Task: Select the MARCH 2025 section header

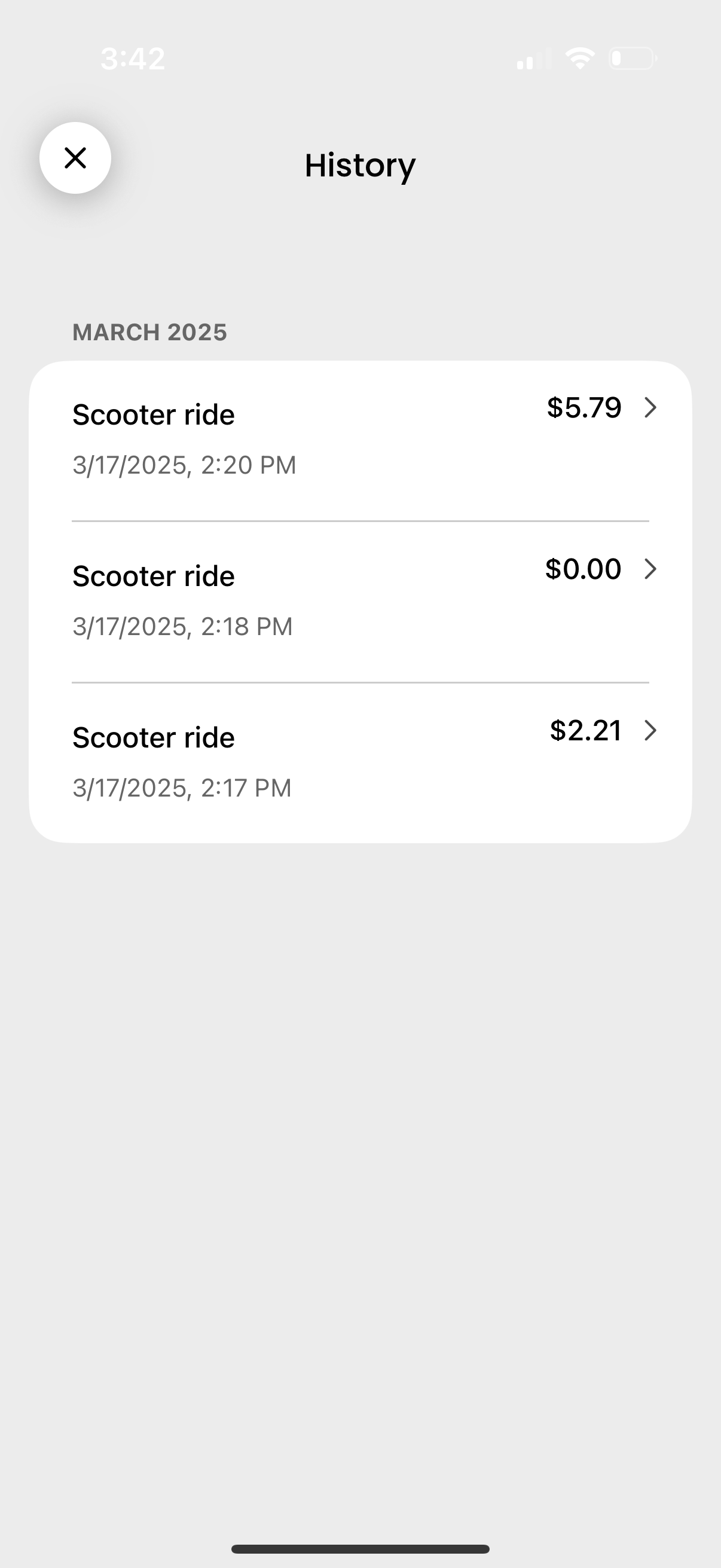Action: (148, 332)
